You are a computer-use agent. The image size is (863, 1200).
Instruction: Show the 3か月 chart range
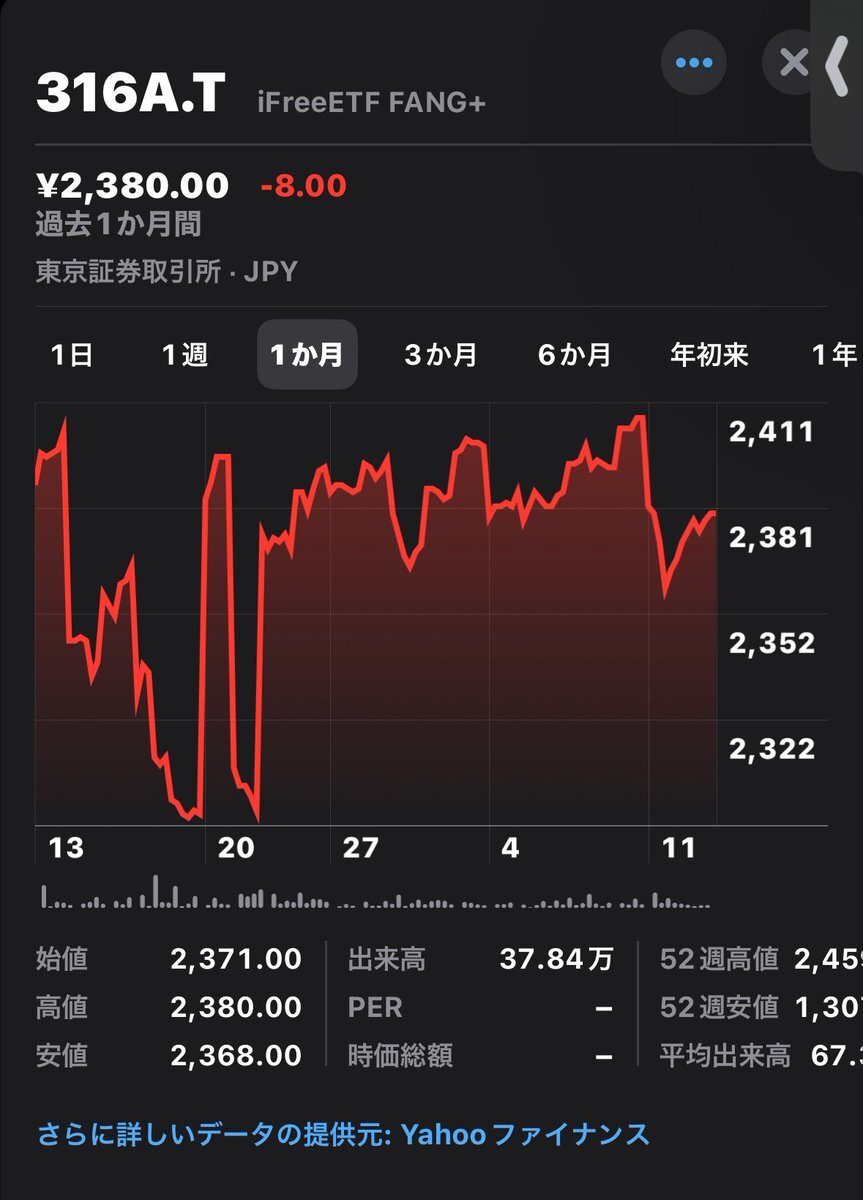440,355
